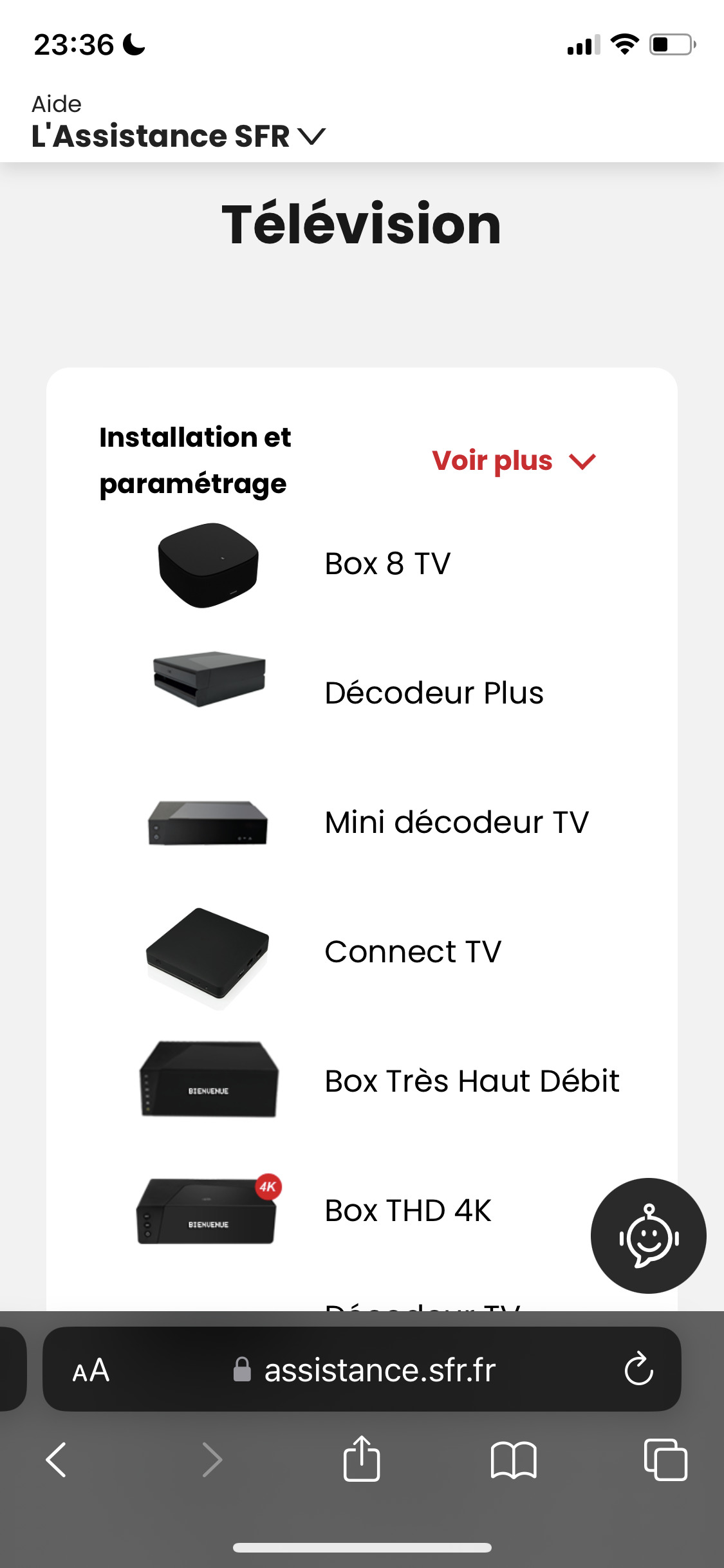Click the Box THD 4K thumbnail image

(x=207, y=1211)
